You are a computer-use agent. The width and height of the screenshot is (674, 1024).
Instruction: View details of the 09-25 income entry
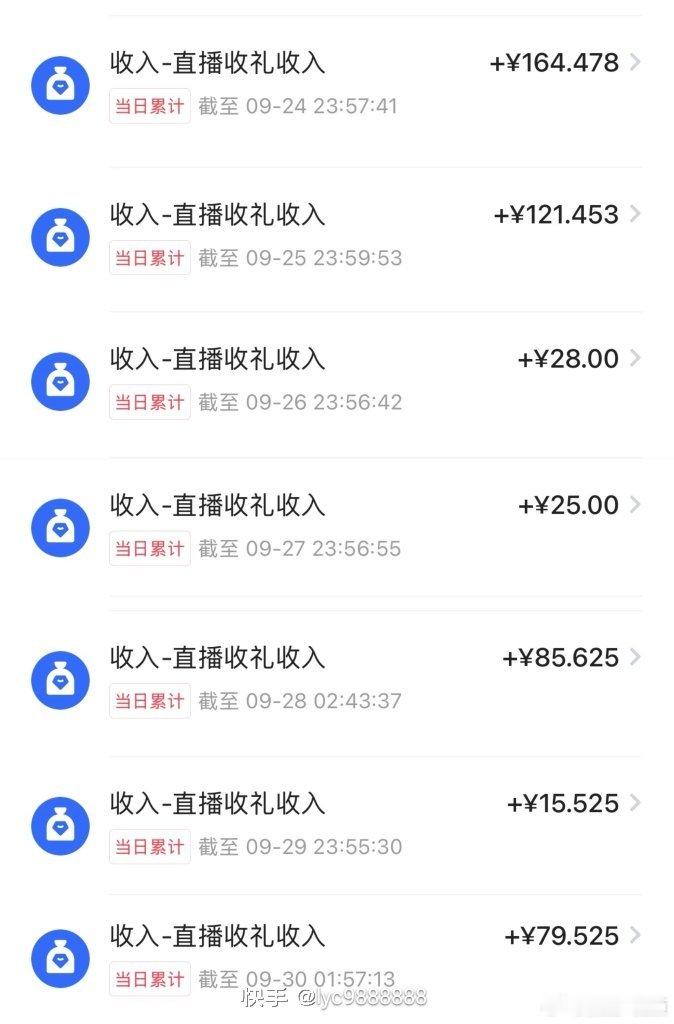[337, 238]
